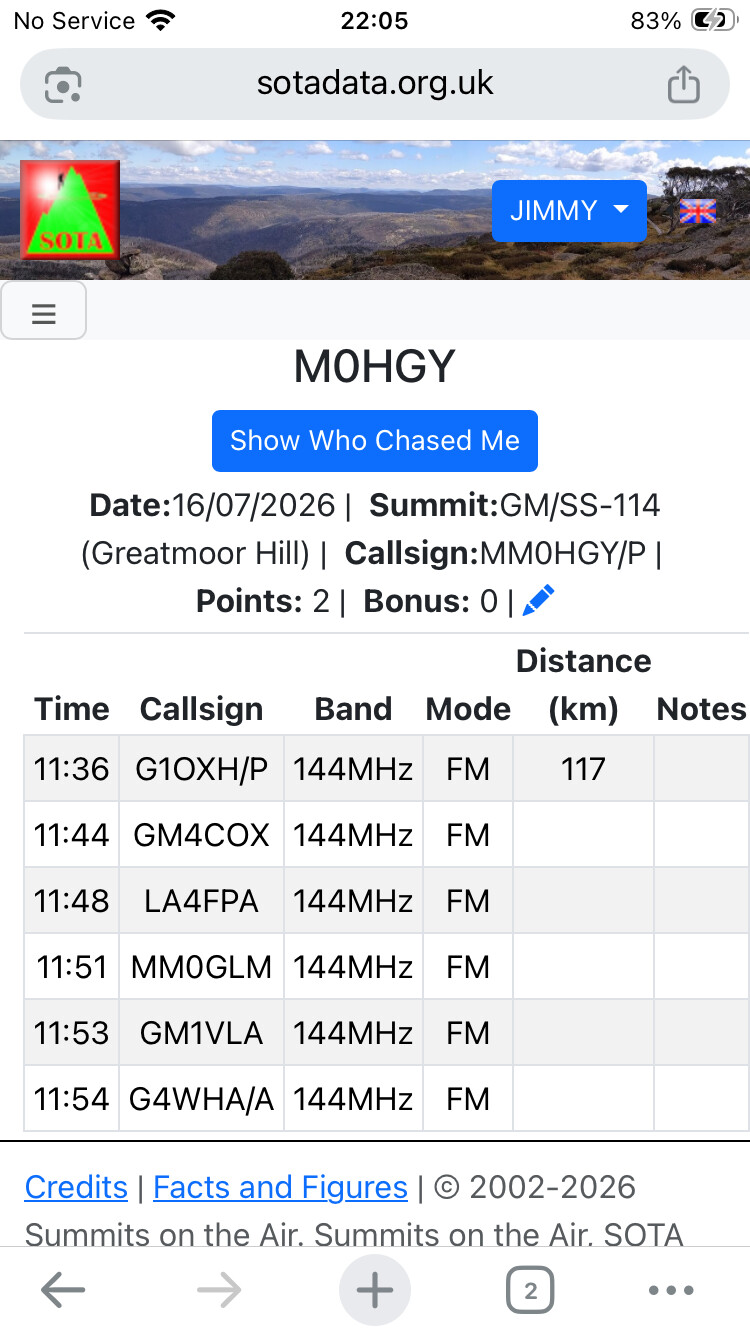750x1334 pixels.
Task: Tap Show Who Chased Me button
Action: (375, 441)
